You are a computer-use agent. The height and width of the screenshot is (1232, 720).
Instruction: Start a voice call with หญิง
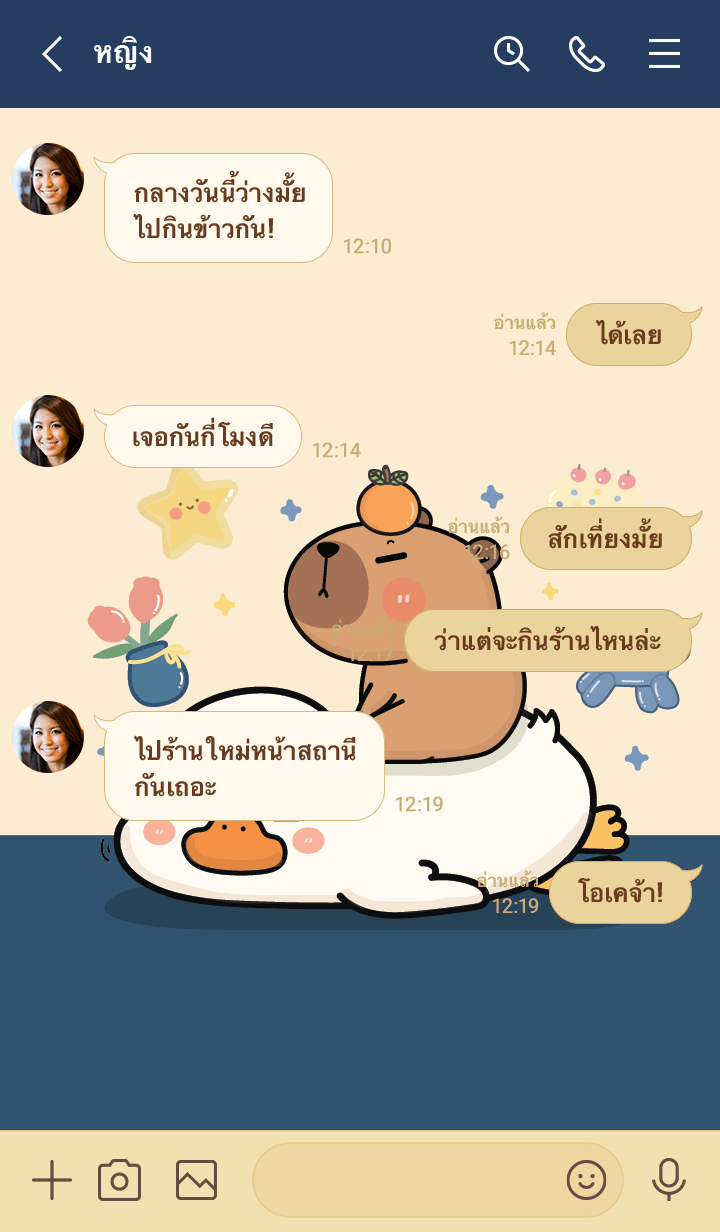click(x=587, y=54)
